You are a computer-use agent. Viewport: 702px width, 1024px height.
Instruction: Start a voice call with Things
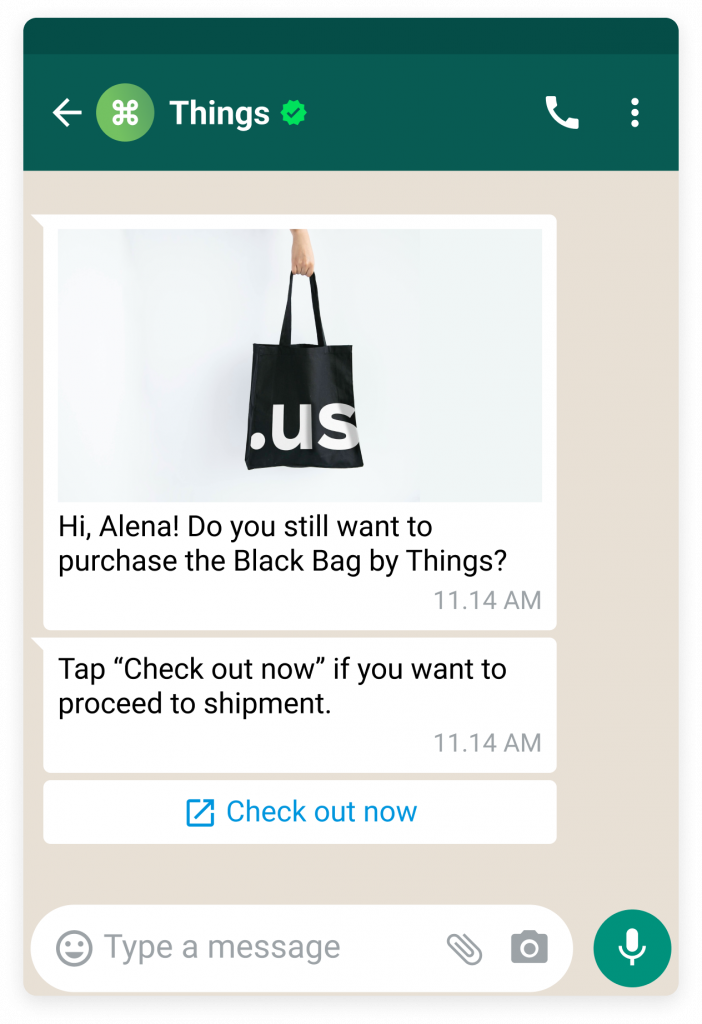[562, 113]
